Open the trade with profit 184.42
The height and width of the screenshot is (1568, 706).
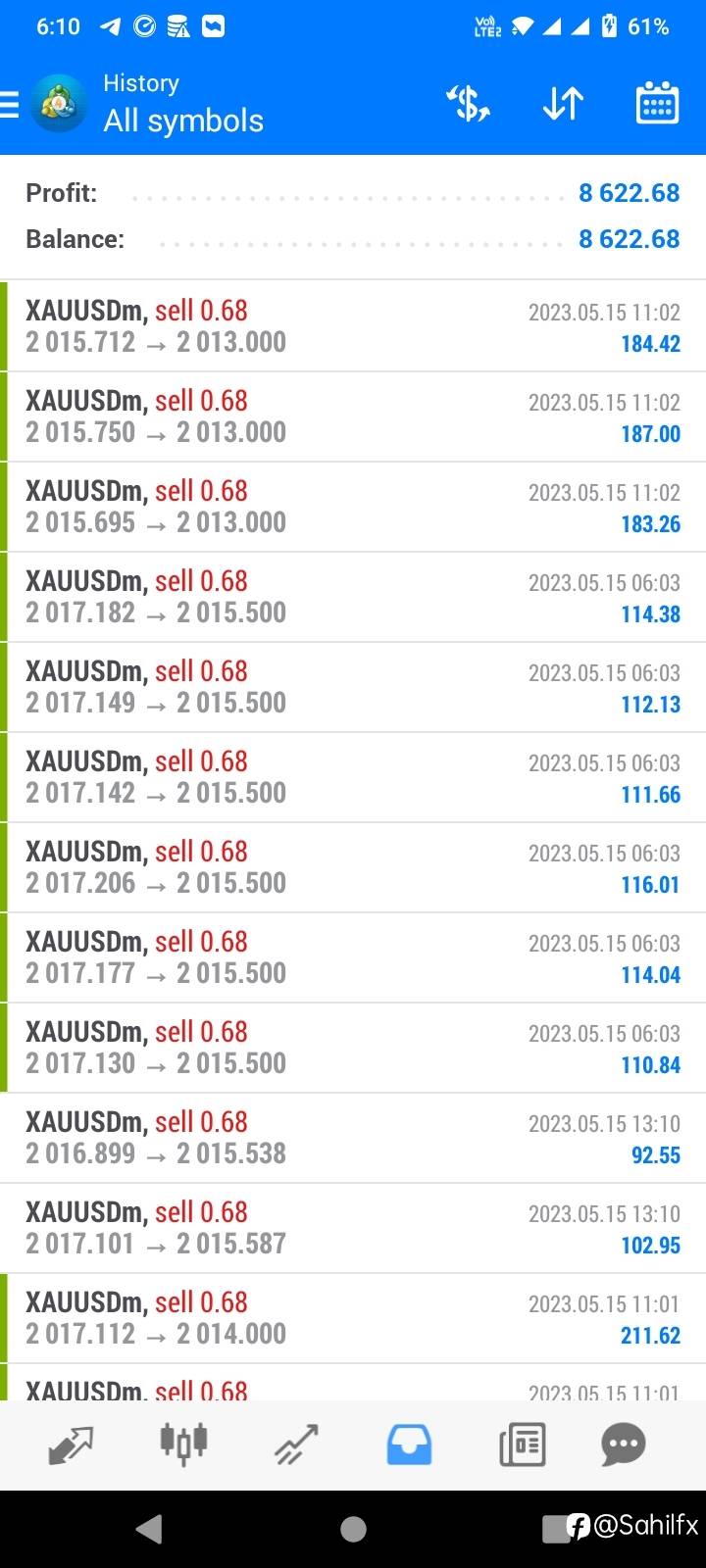pos(353,326)
